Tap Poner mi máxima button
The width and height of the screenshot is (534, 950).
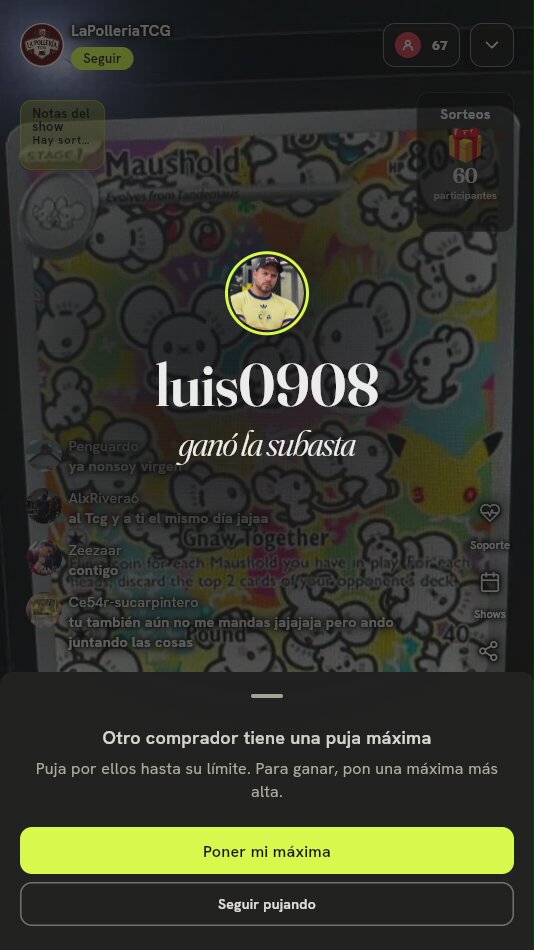pyautogui.click(x=267, y=851)
